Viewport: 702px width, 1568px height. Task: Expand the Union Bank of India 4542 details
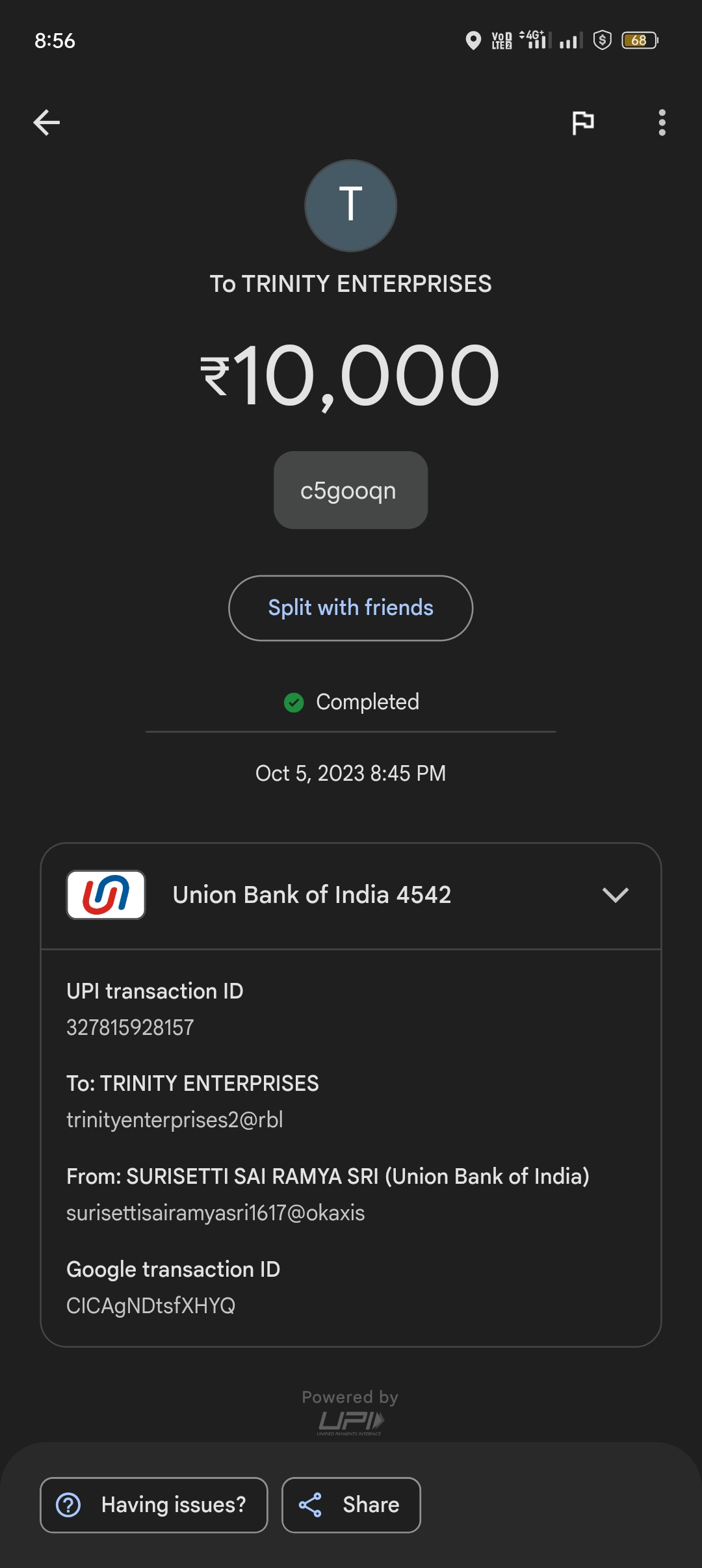coord(615,895)
